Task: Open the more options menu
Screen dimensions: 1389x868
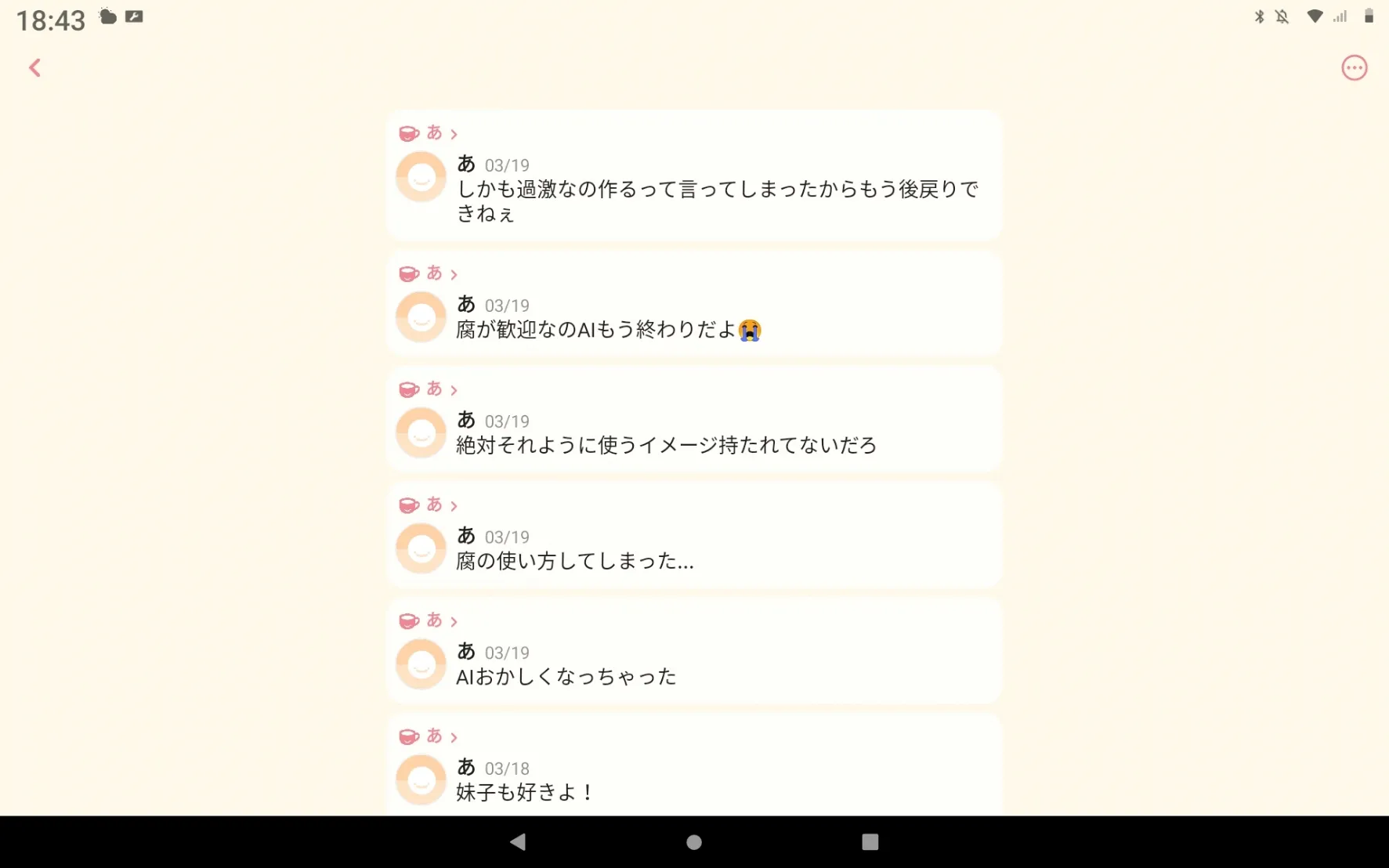Action: (x=1354, y=68)
